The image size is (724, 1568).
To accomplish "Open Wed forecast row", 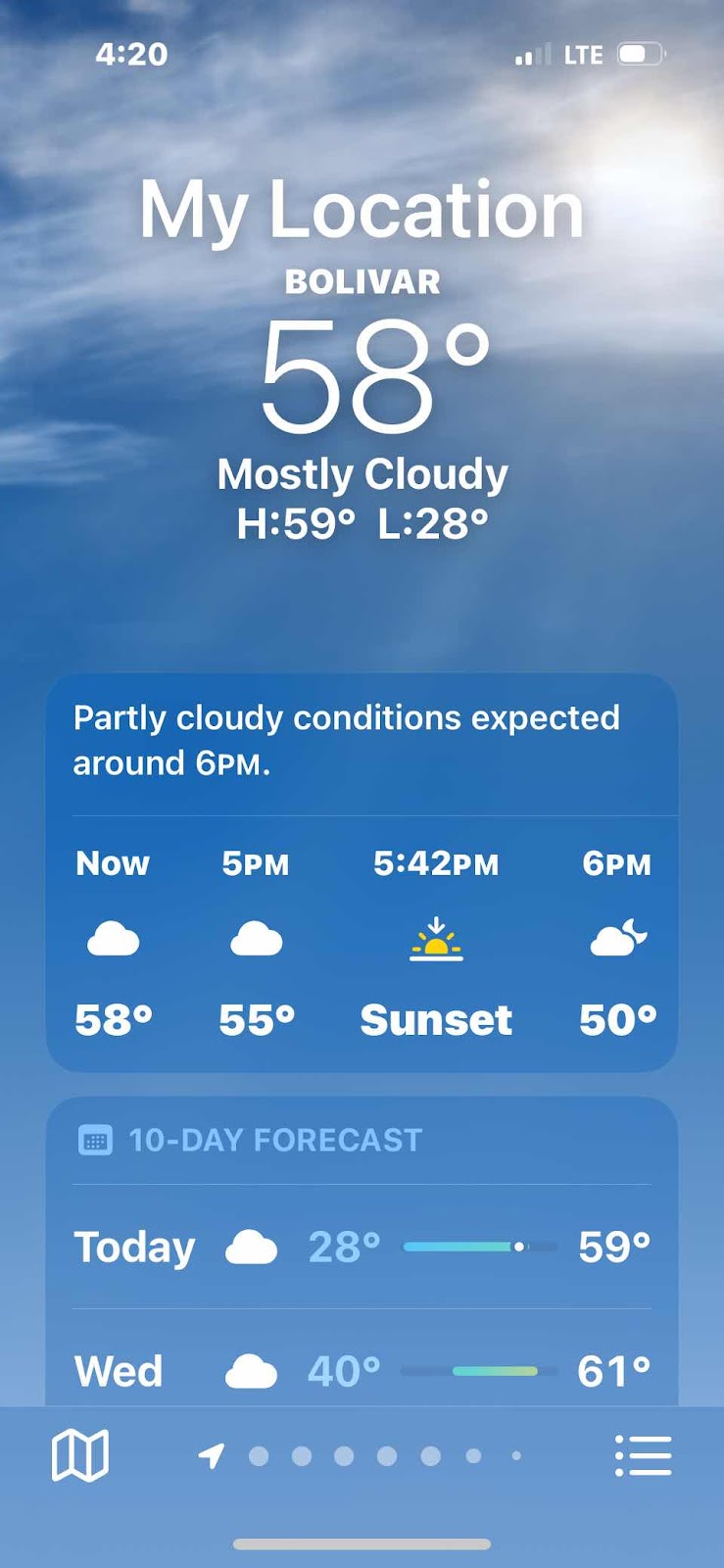I will click(362, 1370).
